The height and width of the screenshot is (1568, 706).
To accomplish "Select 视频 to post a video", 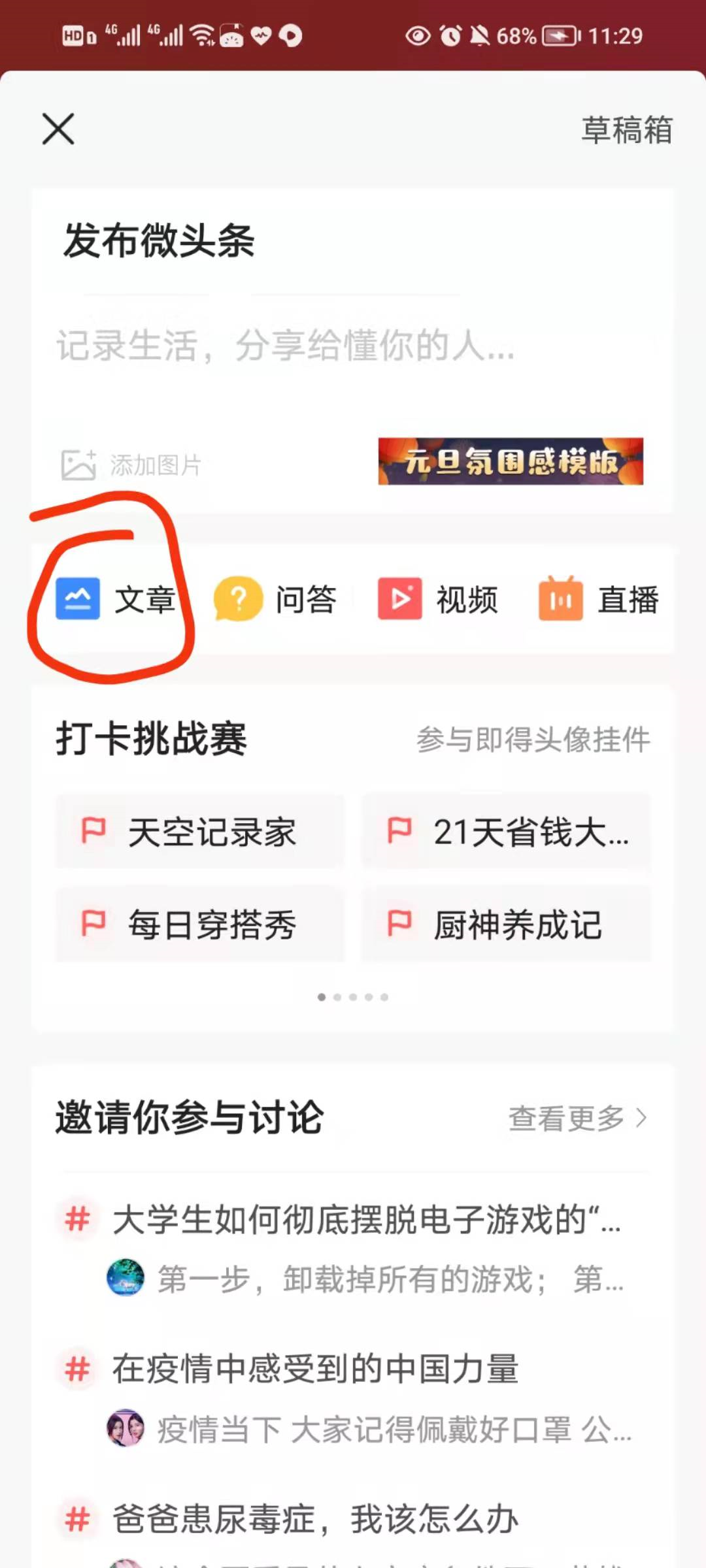I will point(438,599).
